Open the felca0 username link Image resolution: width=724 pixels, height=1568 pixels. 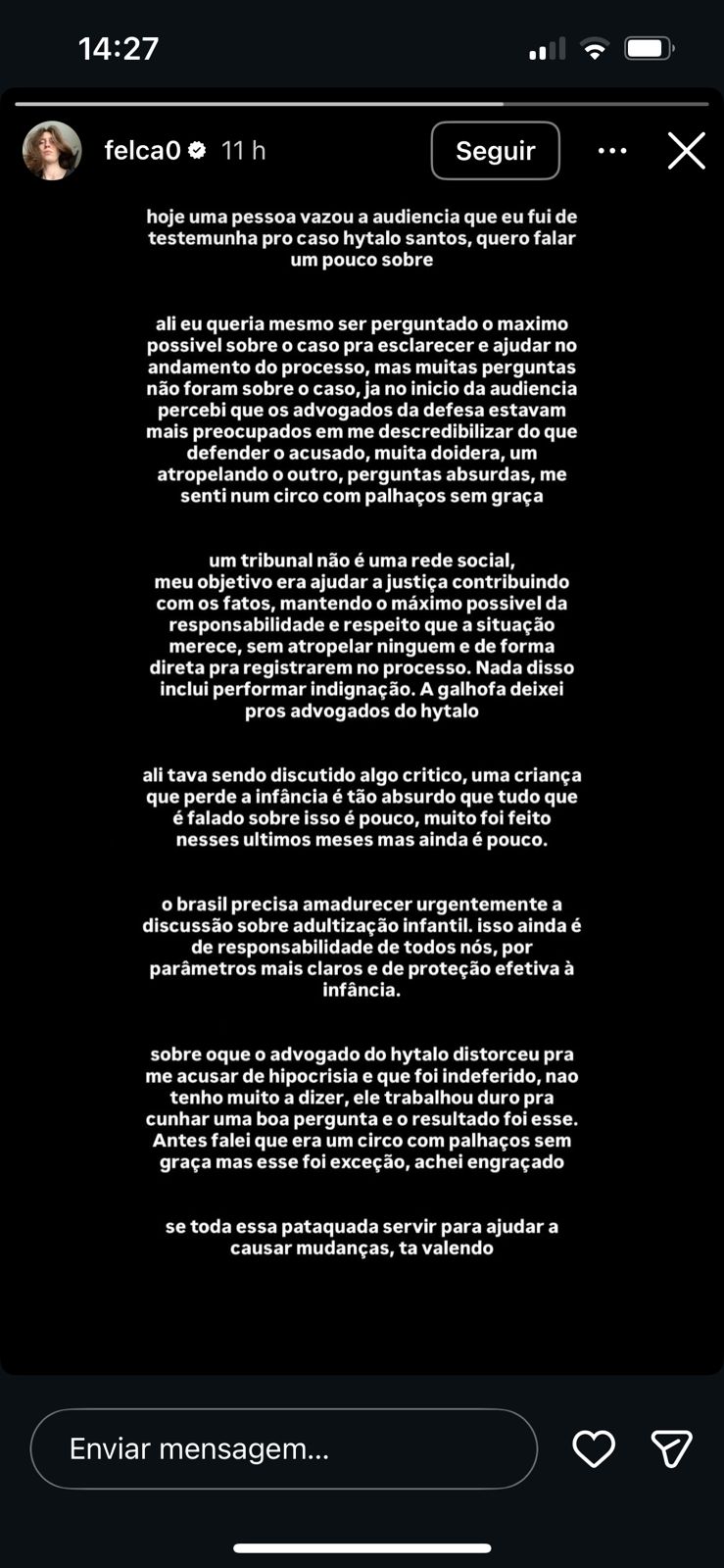click(143, 151)
